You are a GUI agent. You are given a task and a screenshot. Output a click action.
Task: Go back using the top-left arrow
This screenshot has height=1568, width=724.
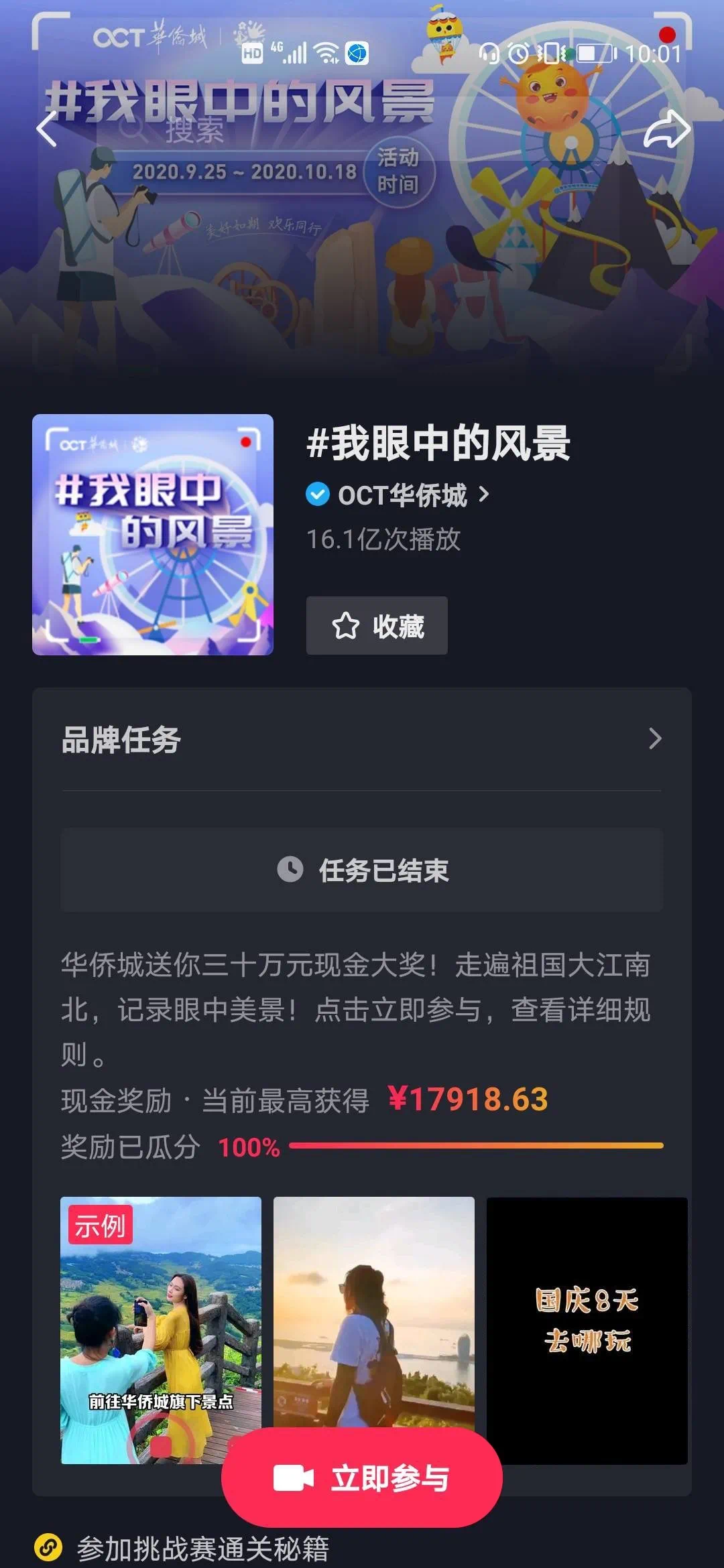(x=47, y=129)
